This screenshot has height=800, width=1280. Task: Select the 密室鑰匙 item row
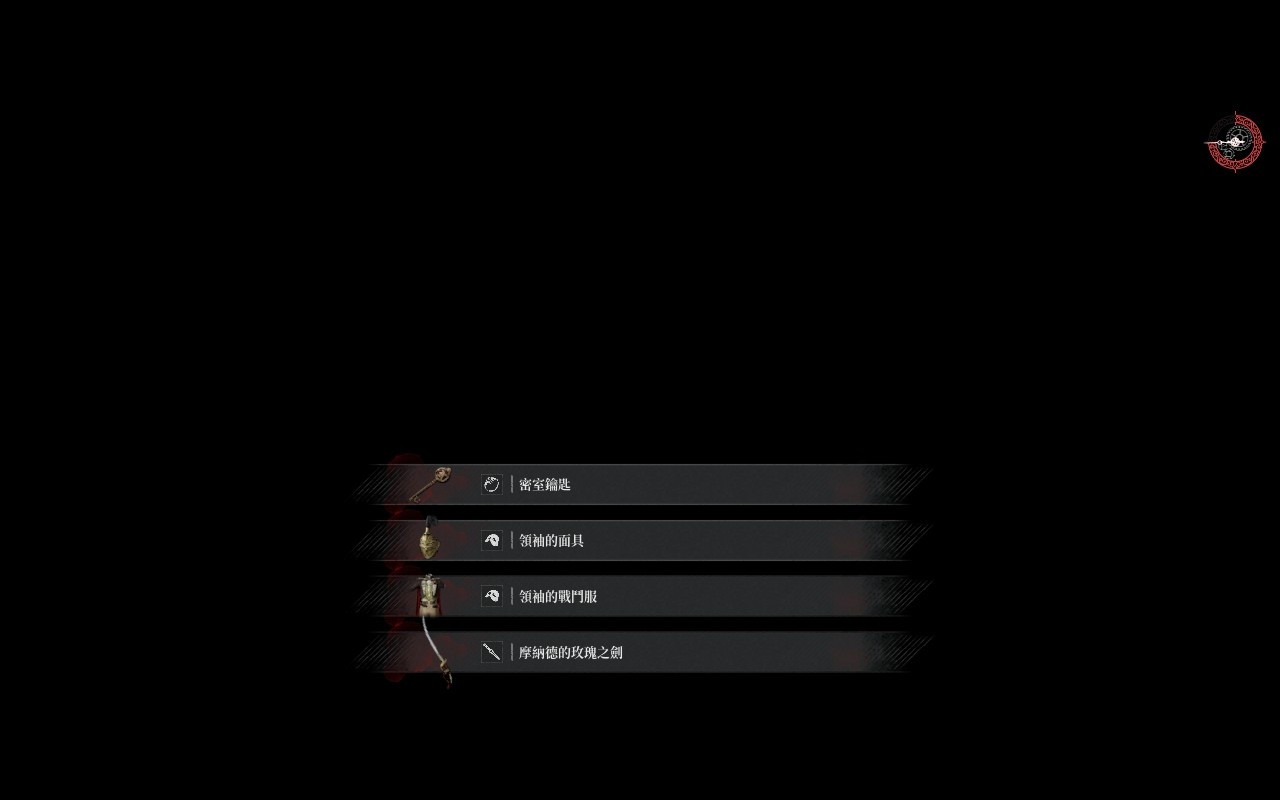pos(640,484)
